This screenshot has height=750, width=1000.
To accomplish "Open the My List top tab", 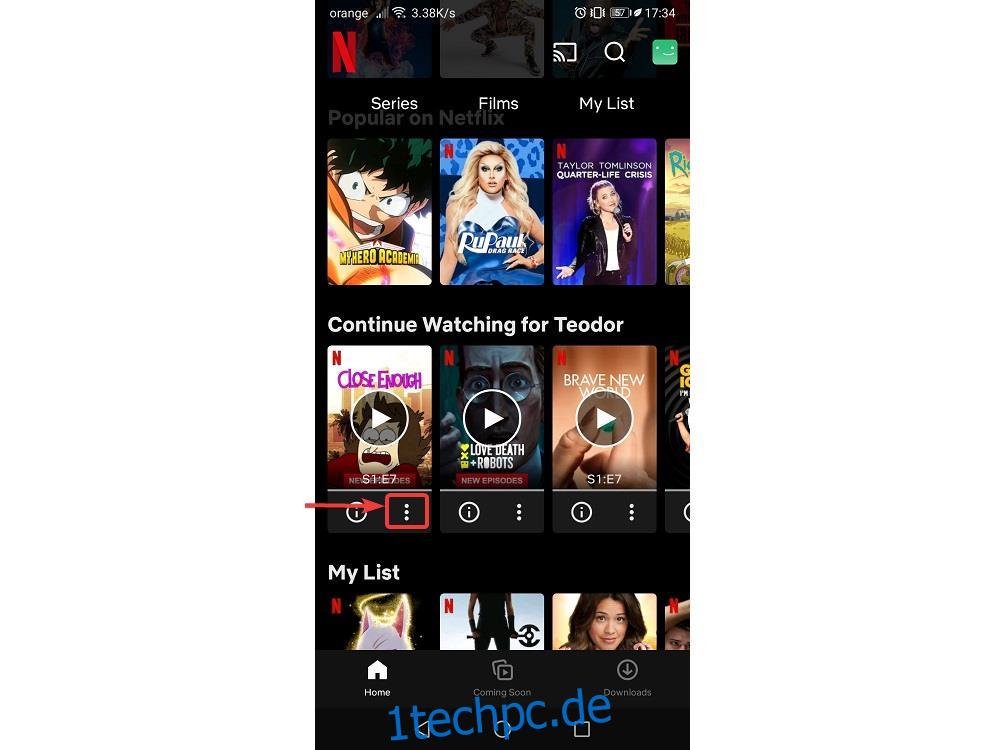I will click(x=606, y=103).
